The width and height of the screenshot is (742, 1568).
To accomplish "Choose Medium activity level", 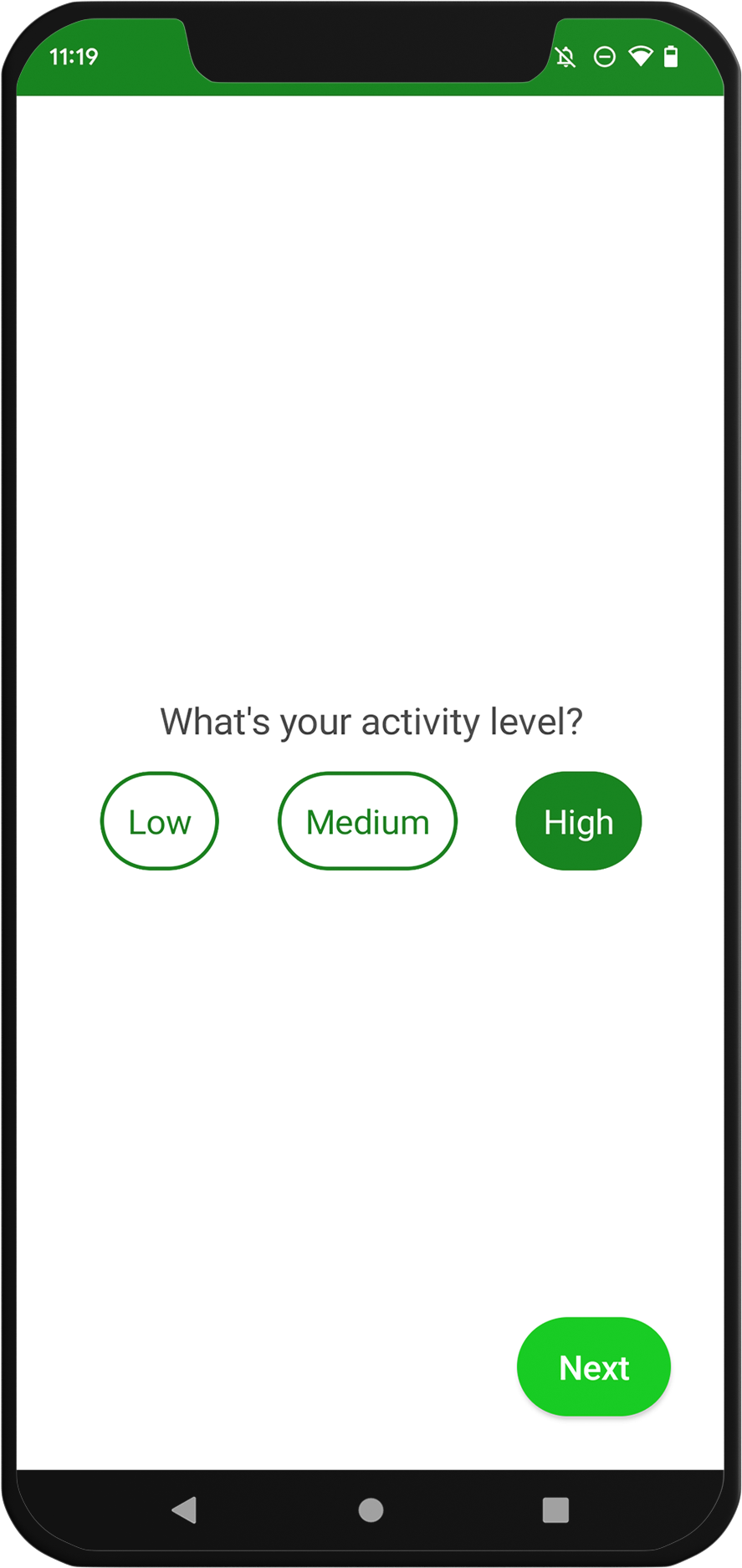I will pos(367,821).
